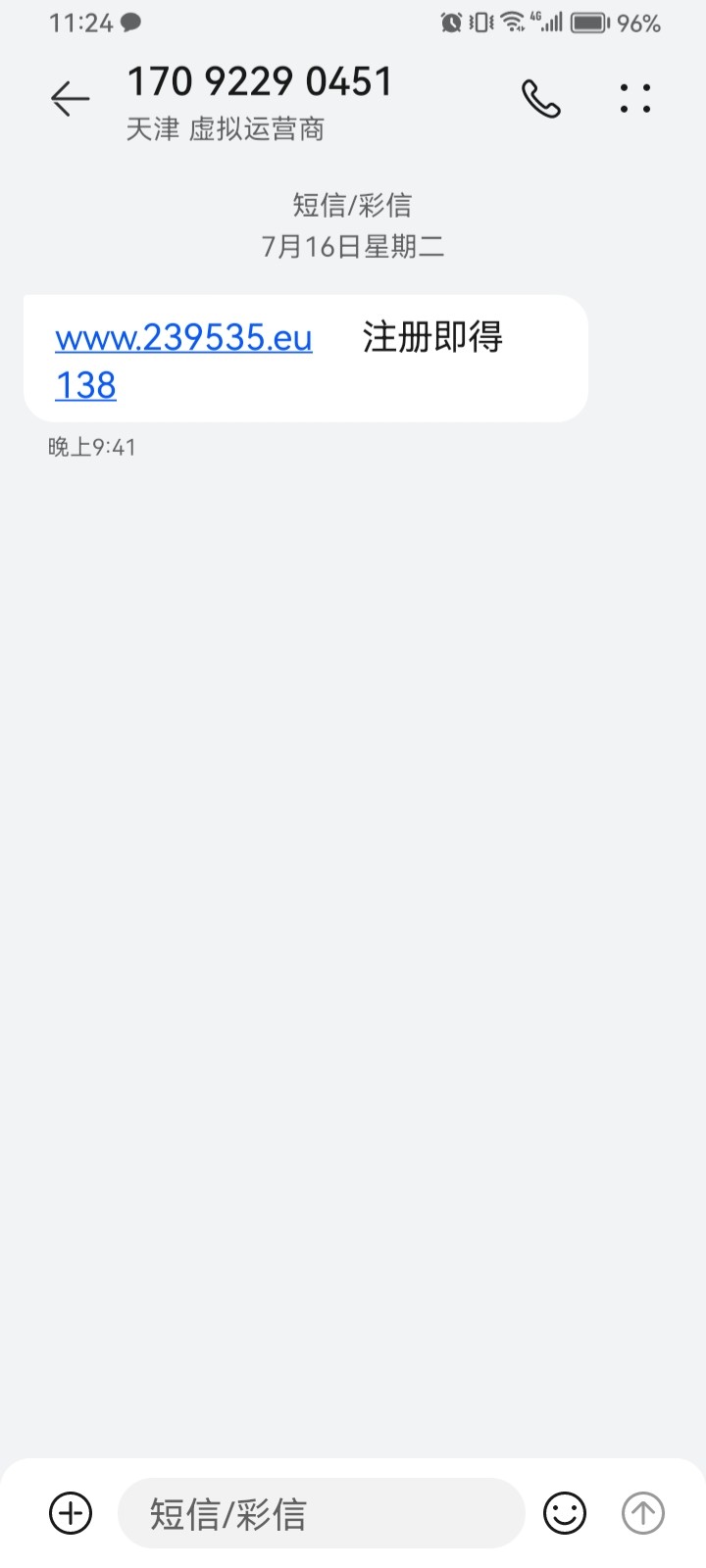This screenshot has height=1568, width=706.
Task: Go back to the message list
Action: [70, 99]
